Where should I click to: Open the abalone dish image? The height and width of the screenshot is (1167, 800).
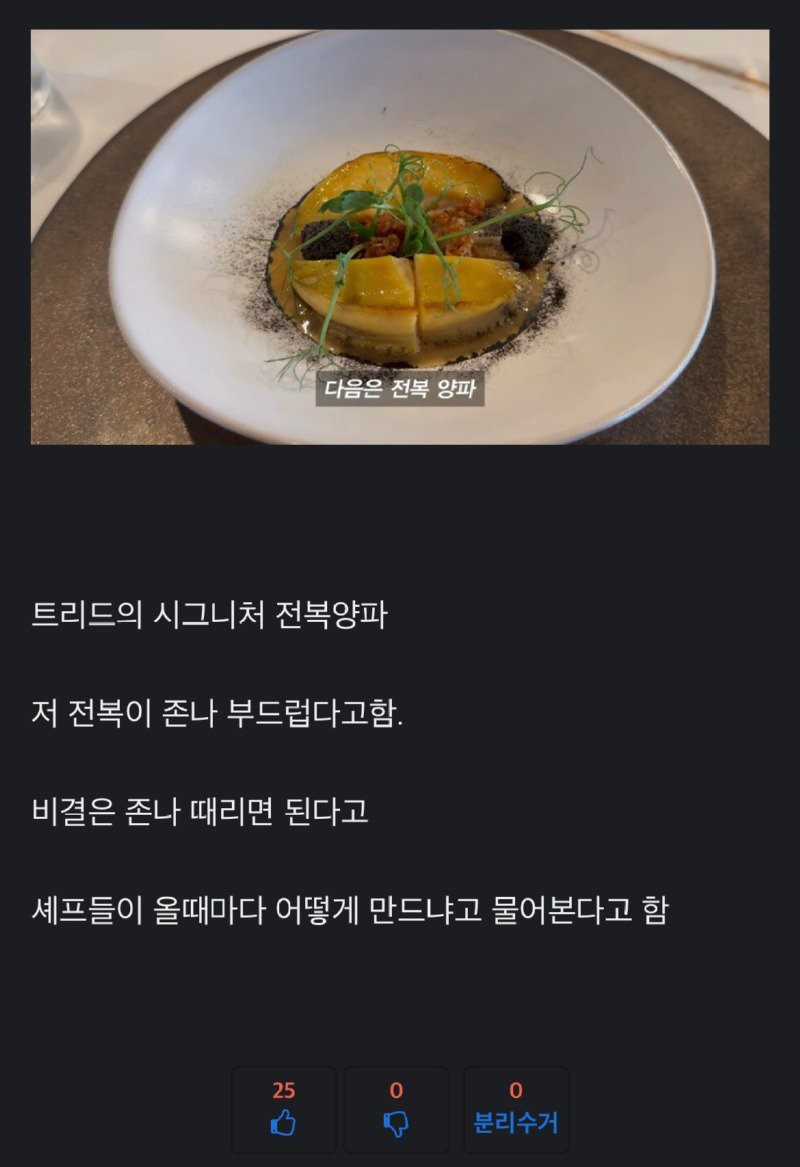400,237
